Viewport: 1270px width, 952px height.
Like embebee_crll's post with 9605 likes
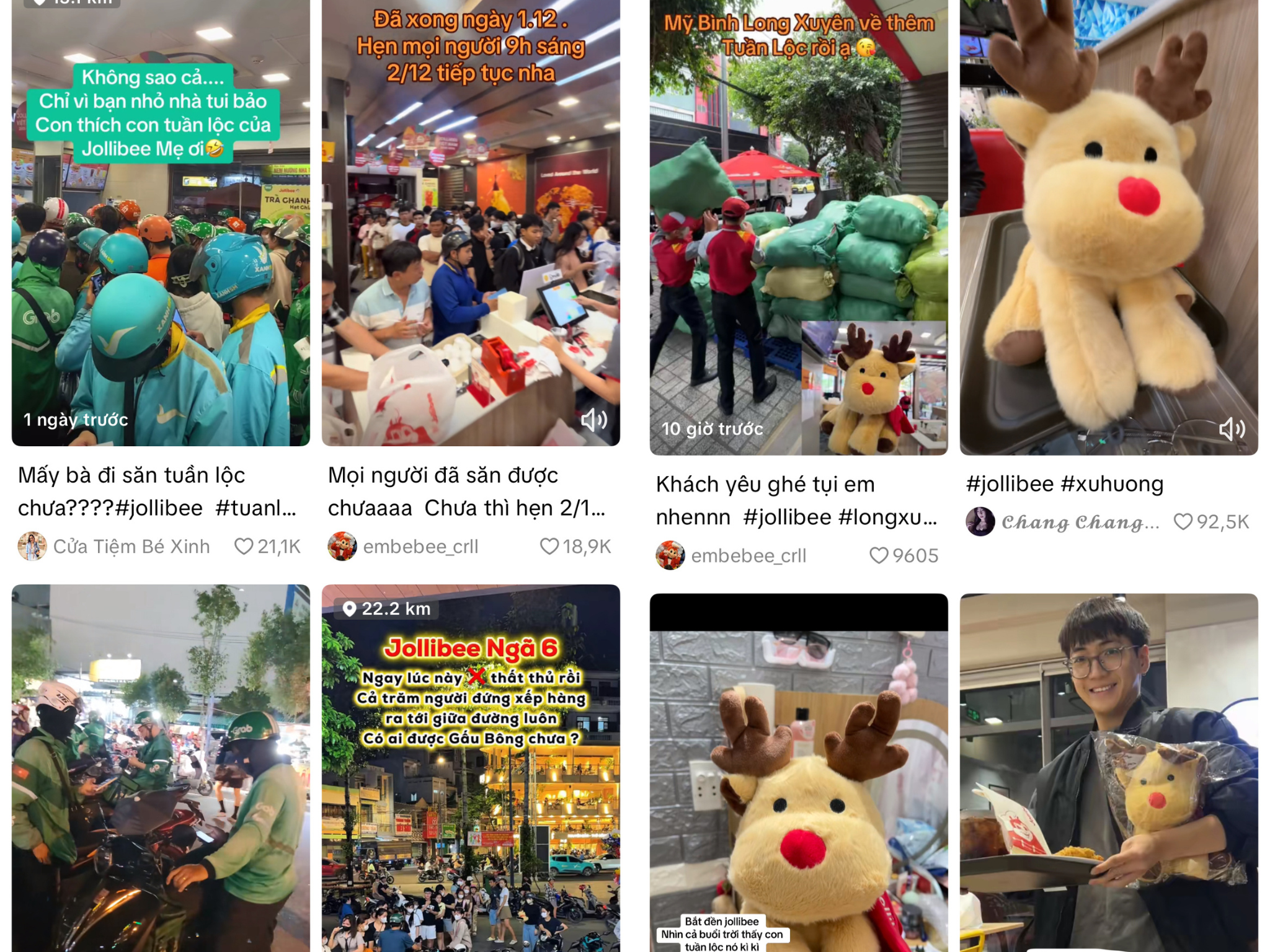[878, 555]
